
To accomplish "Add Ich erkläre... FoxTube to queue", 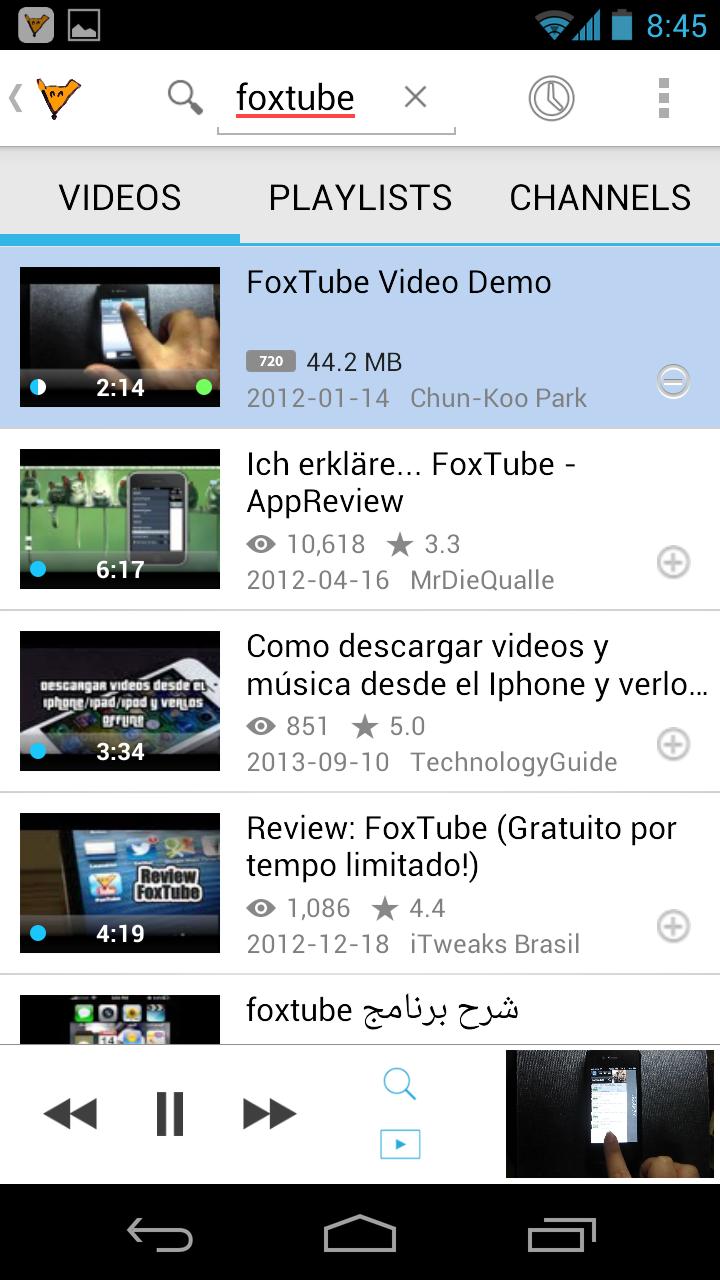I will coord(673,563).
